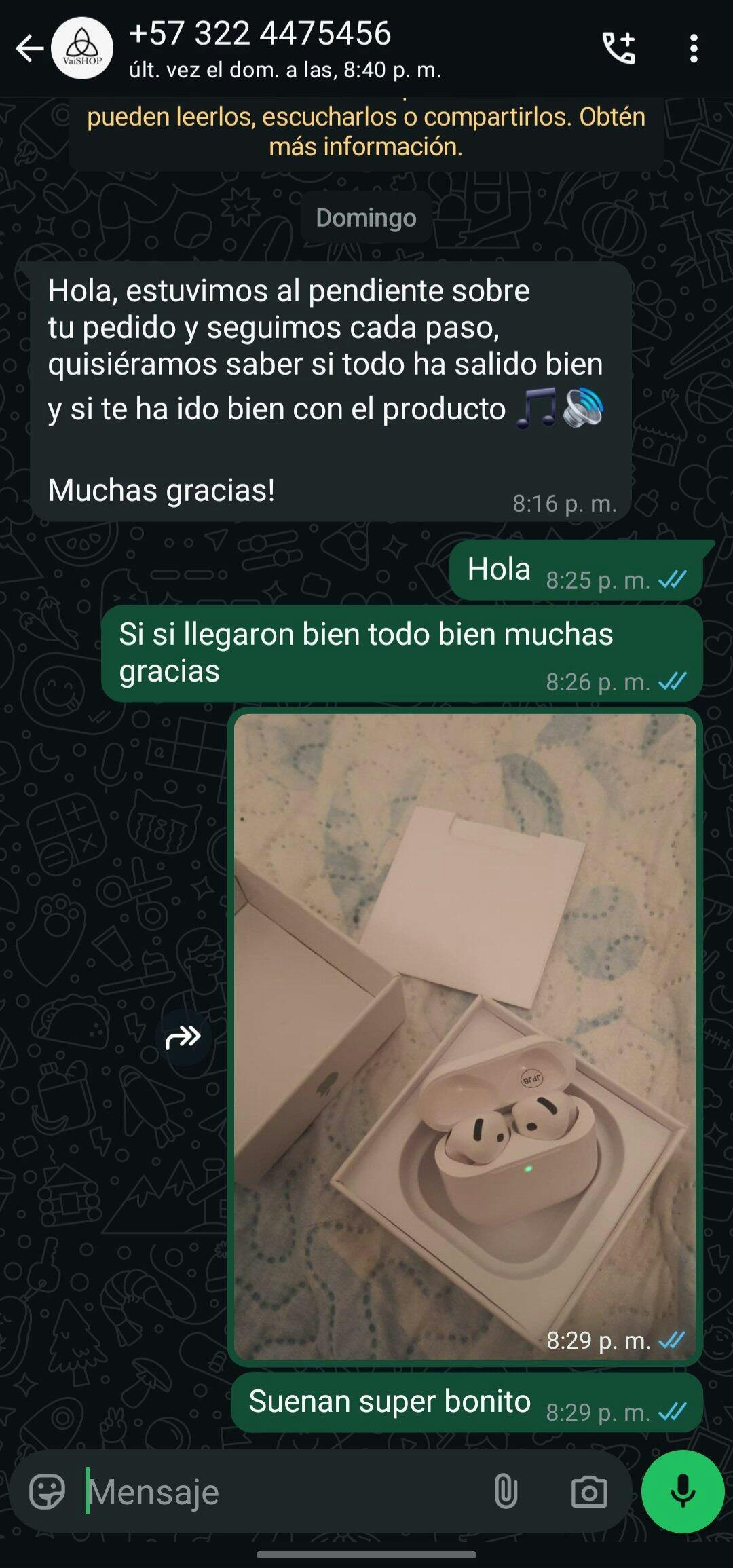
Task: Attach a file to the chat
Action: point(506,1491)
